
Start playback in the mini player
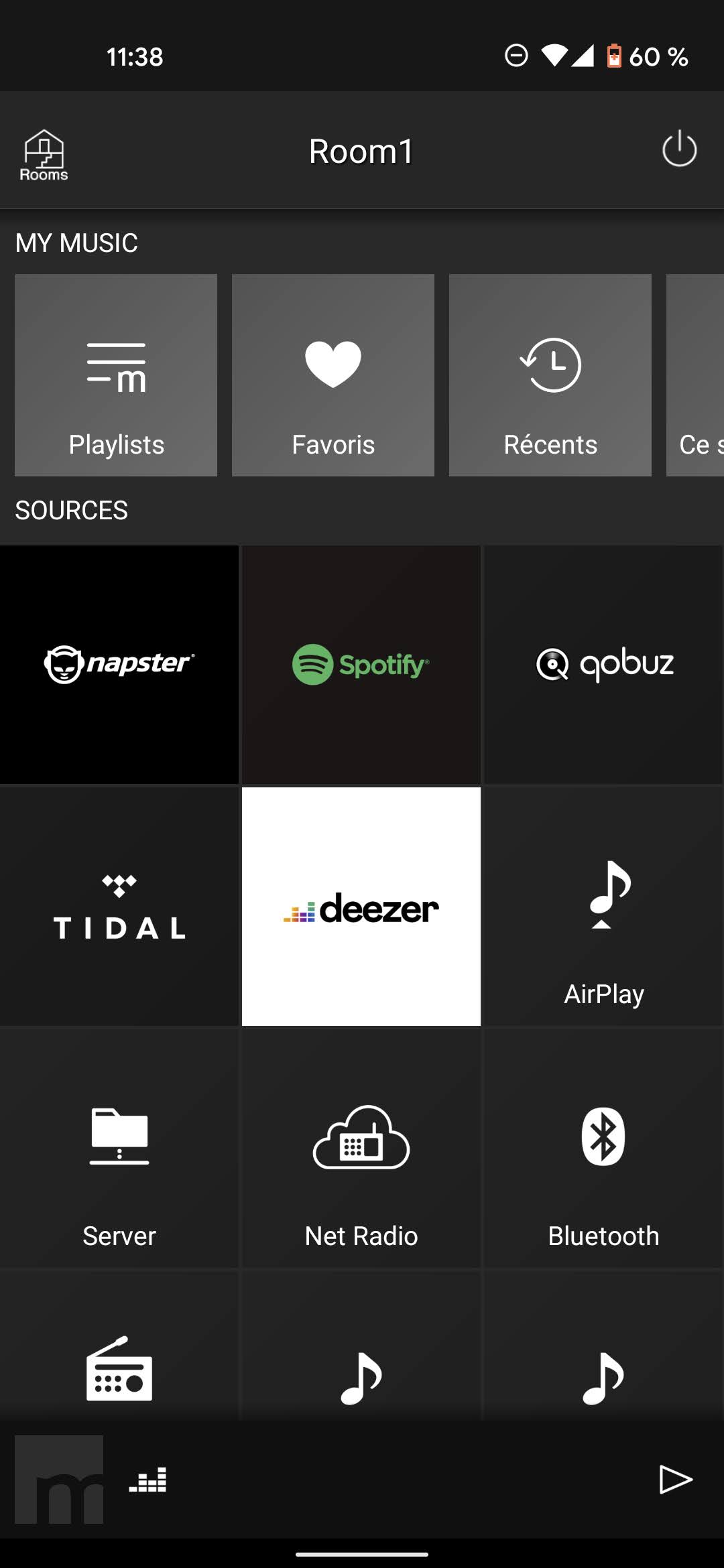click(675, 1480)
